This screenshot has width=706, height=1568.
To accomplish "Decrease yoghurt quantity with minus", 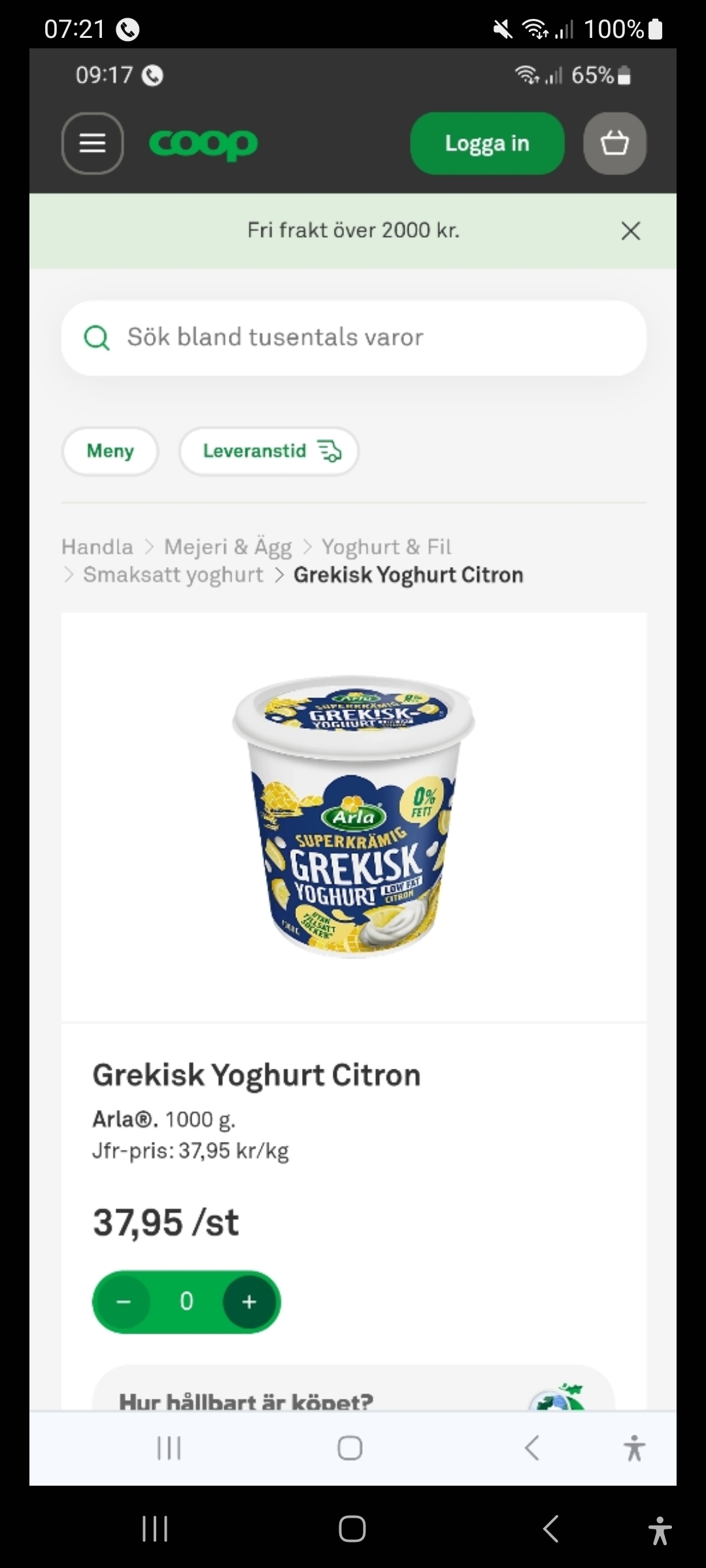I will point(124,1301).
